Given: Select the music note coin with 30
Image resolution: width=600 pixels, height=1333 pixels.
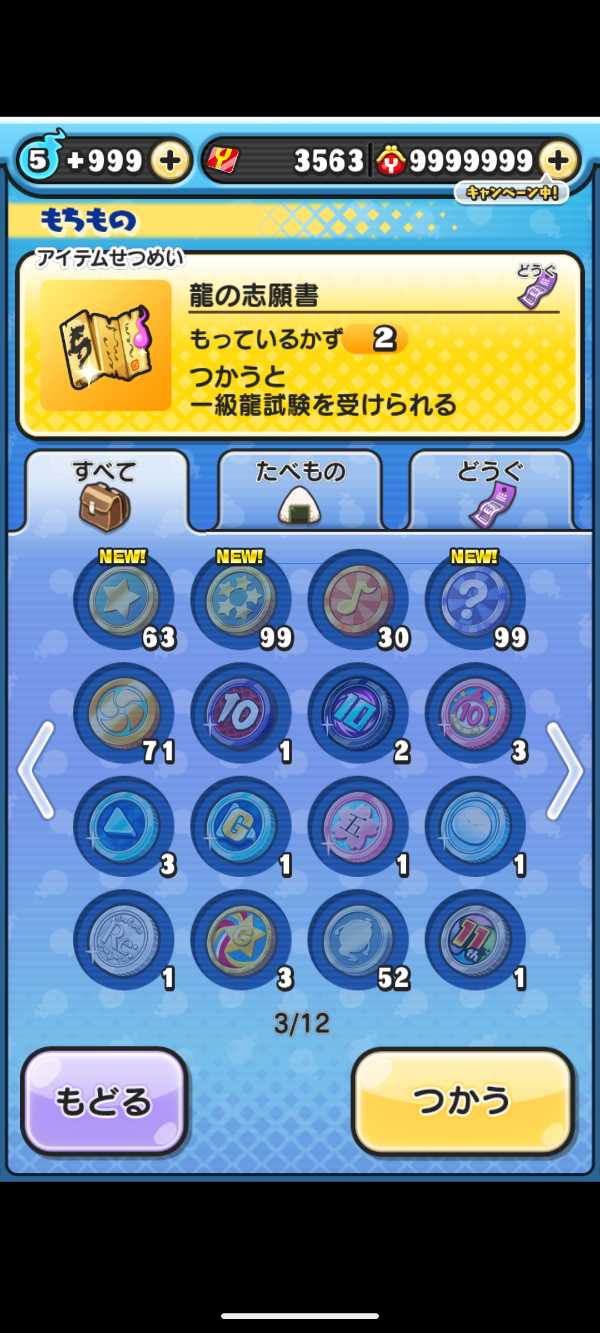Looking at the screenshot, I should coord(358,600).
